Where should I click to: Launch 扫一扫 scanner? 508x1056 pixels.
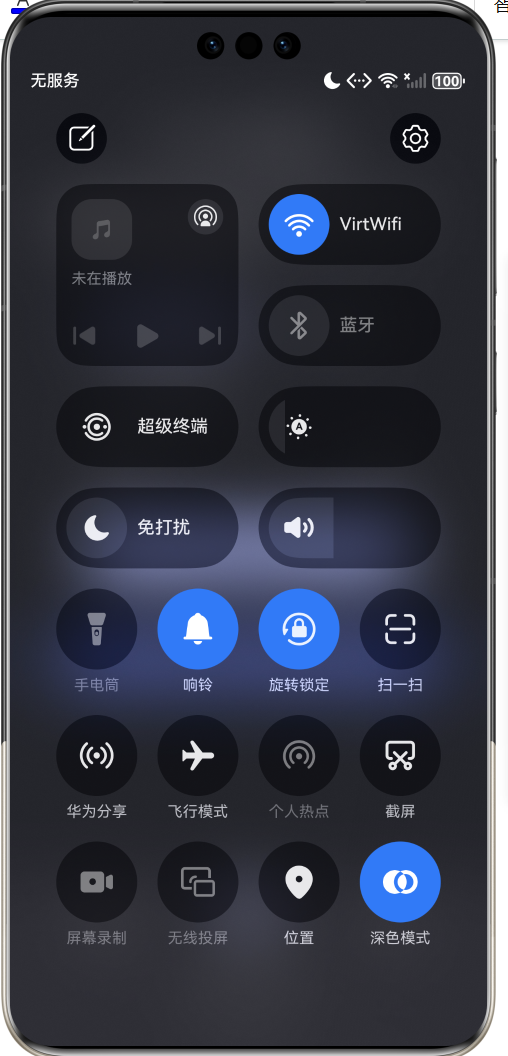(x=400, y=629)
